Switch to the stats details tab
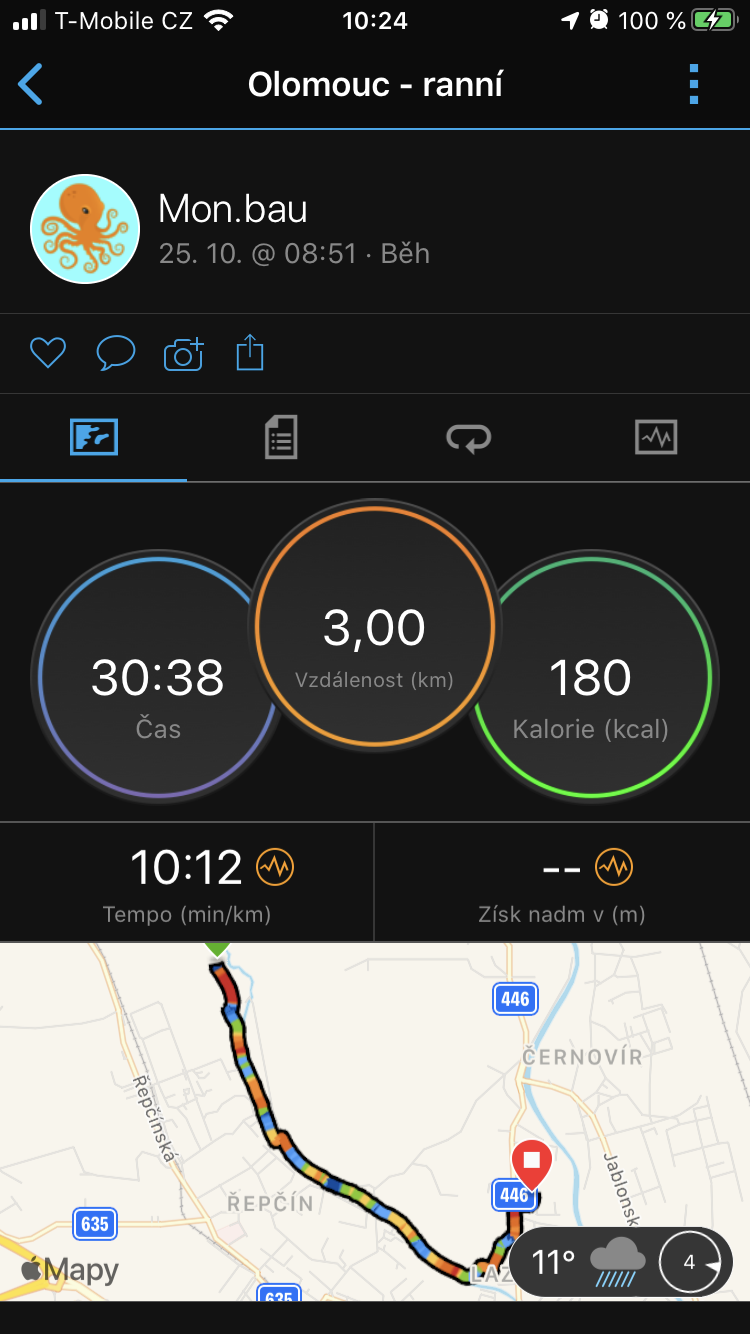This screenshot has height=1334, width=750. [281, 437]
